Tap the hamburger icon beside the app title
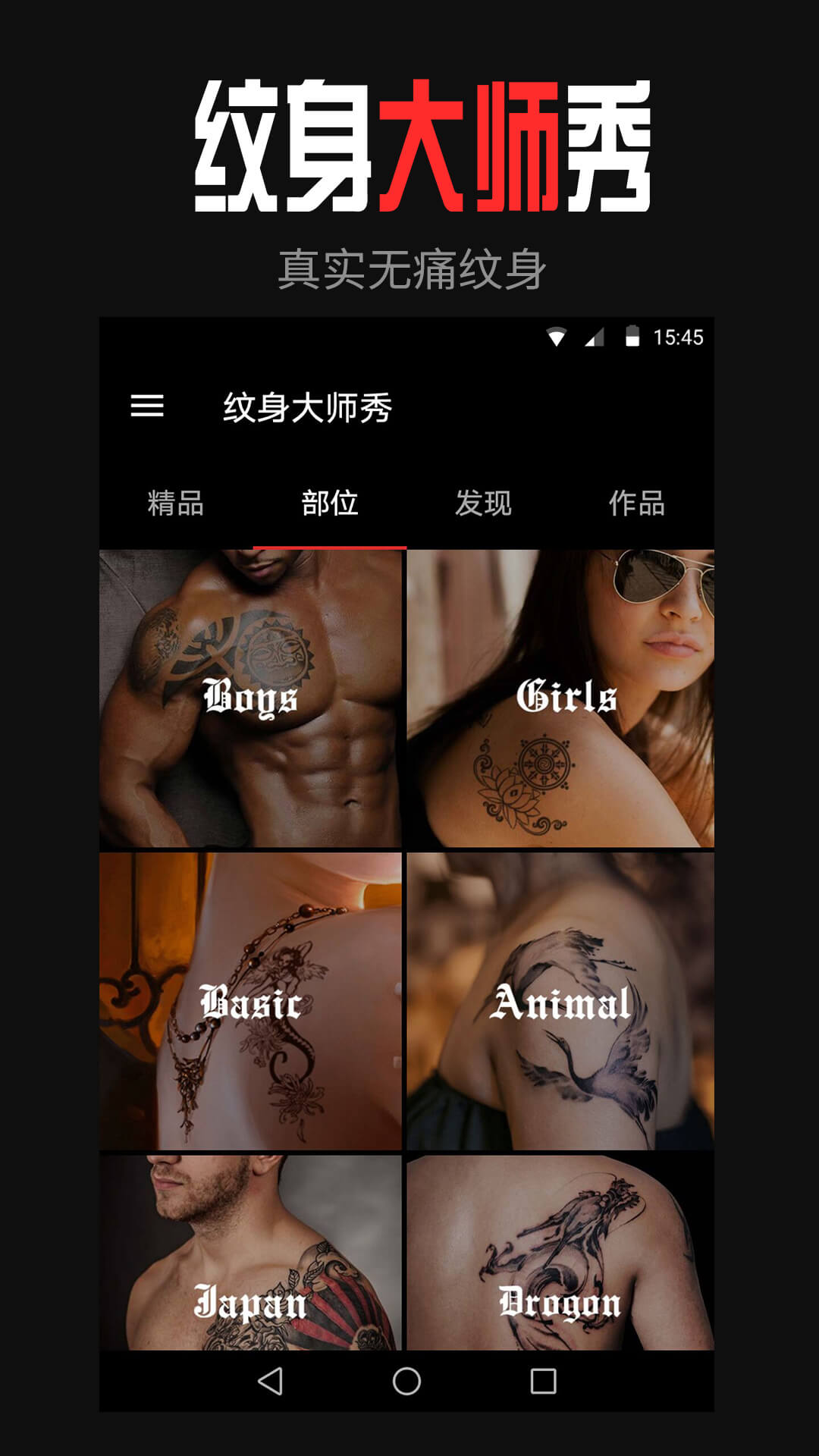Screen dimensions: 819x1456 (x=149, y=407)
